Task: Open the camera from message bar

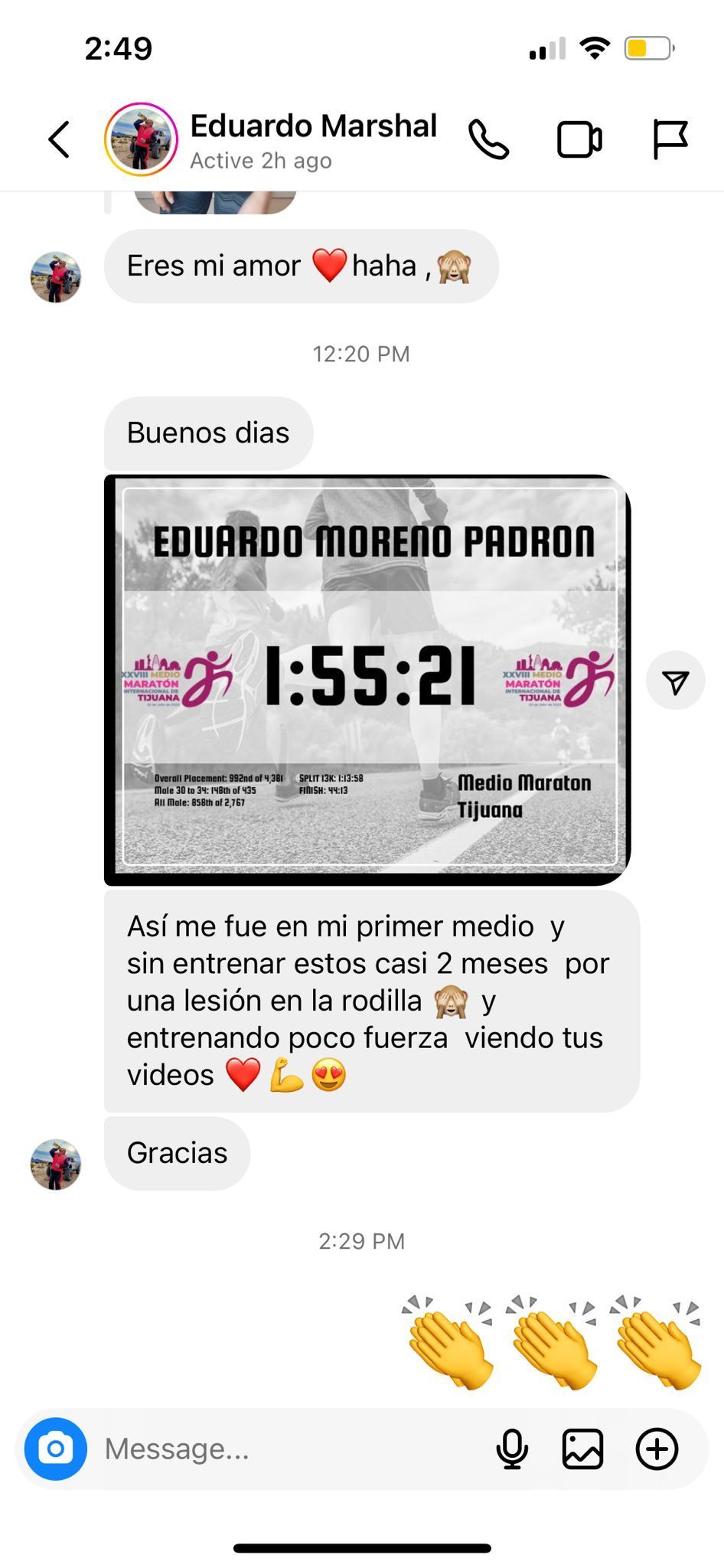Action: [55, 1449]
